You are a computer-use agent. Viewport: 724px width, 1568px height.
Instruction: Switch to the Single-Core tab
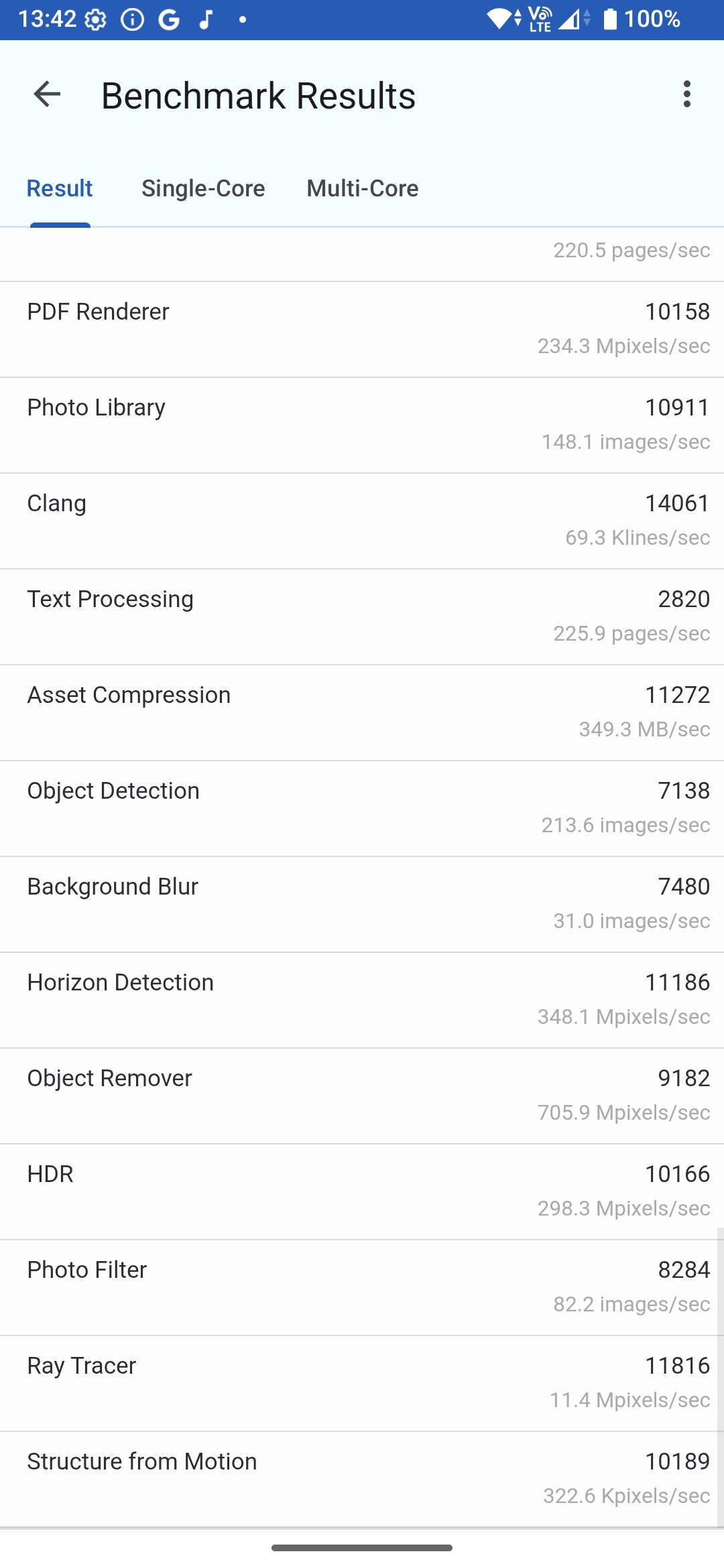pos(203,189)
